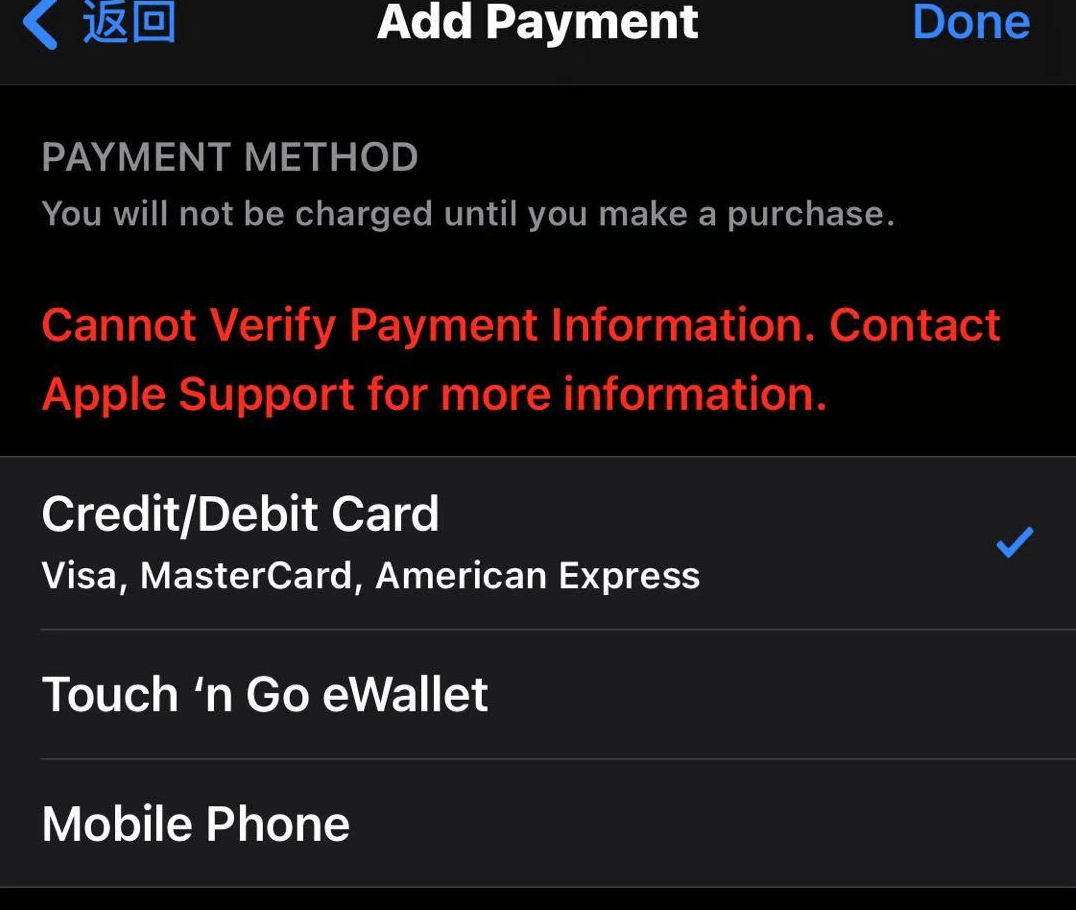The image size is (1076, 910).
Task: Go back using the 返回 button
Action: [100, 24]
